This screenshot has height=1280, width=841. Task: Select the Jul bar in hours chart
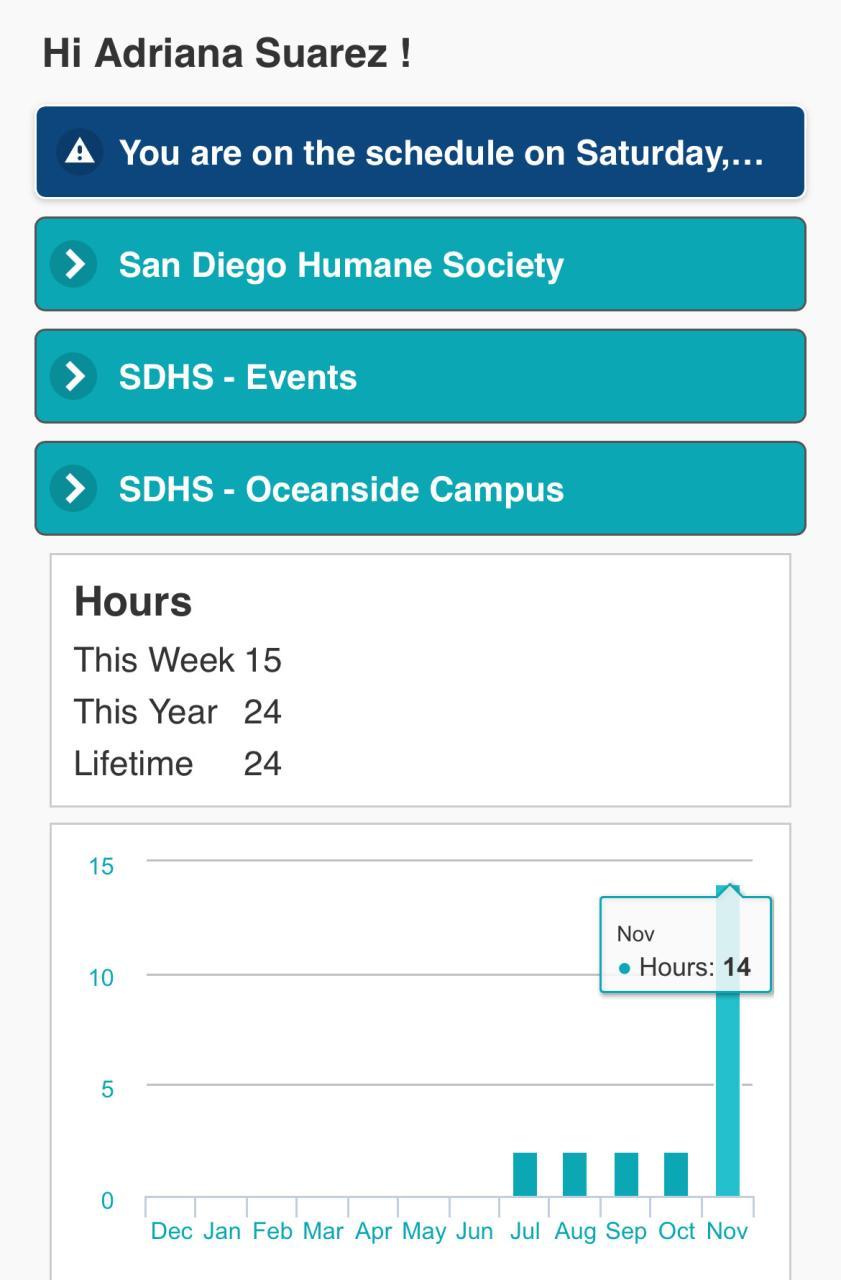tap(525, 1174)
